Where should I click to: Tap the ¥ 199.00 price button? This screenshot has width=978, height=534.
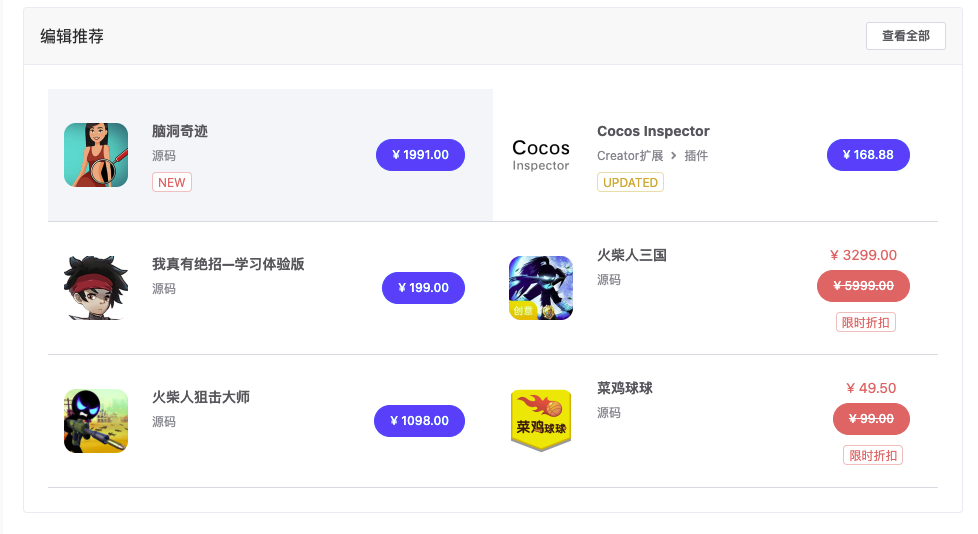tap(423, 288)
